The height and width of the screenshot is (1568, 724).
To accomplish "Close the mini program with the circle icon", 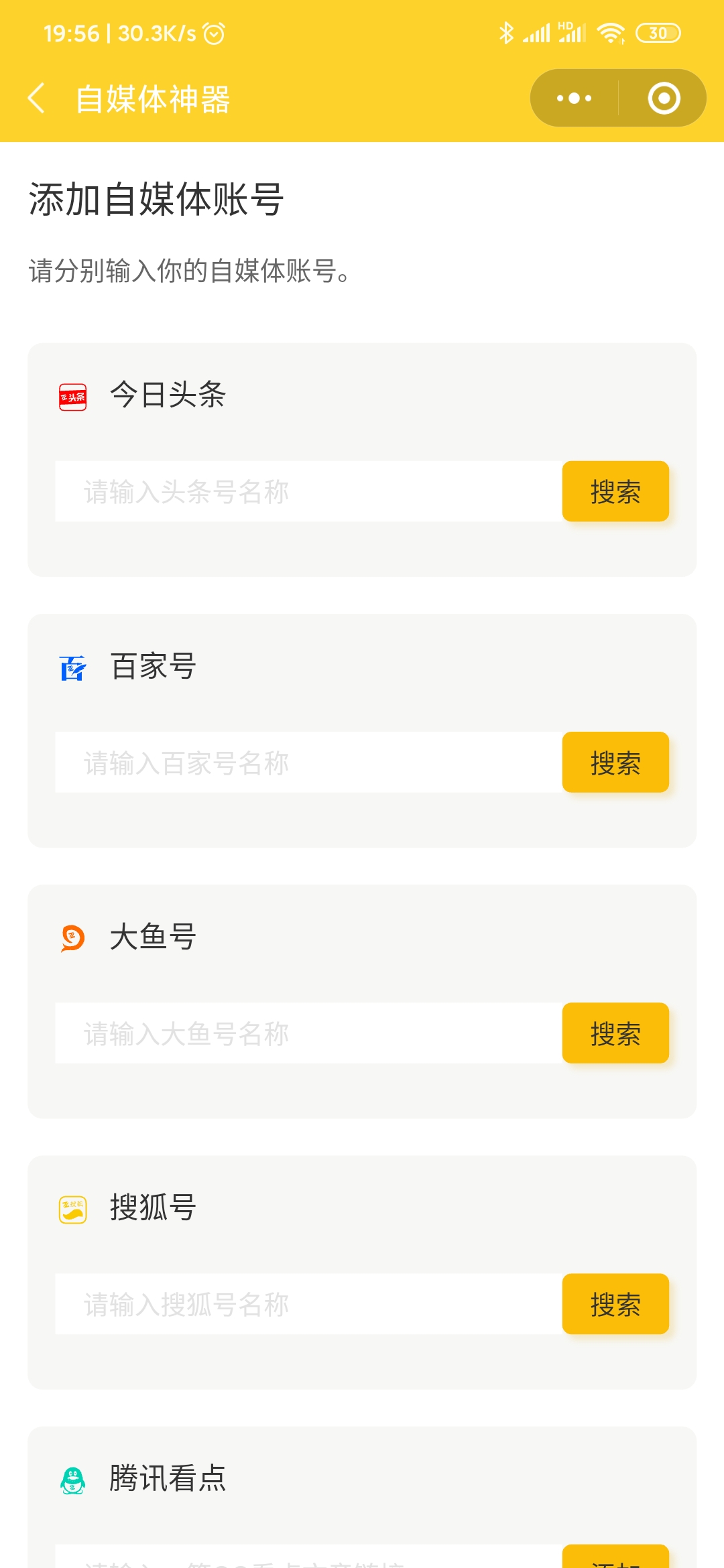I will [664, 99].
